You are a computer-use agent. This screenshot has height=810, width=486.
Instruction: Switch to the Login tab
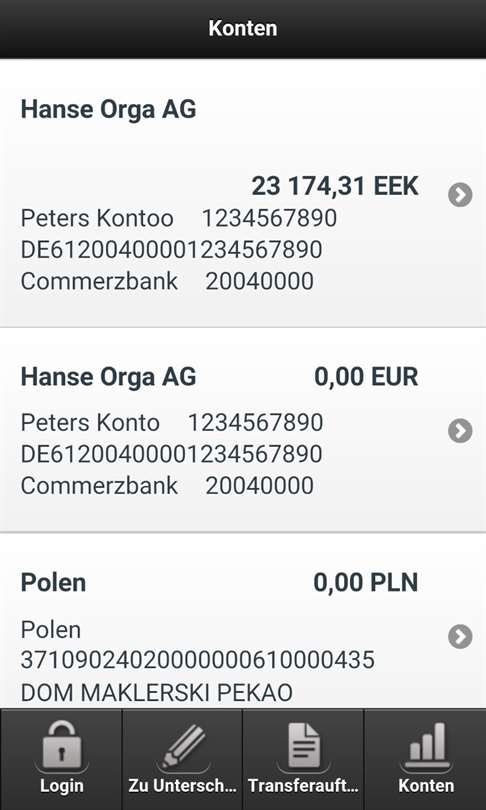[61, 759]
